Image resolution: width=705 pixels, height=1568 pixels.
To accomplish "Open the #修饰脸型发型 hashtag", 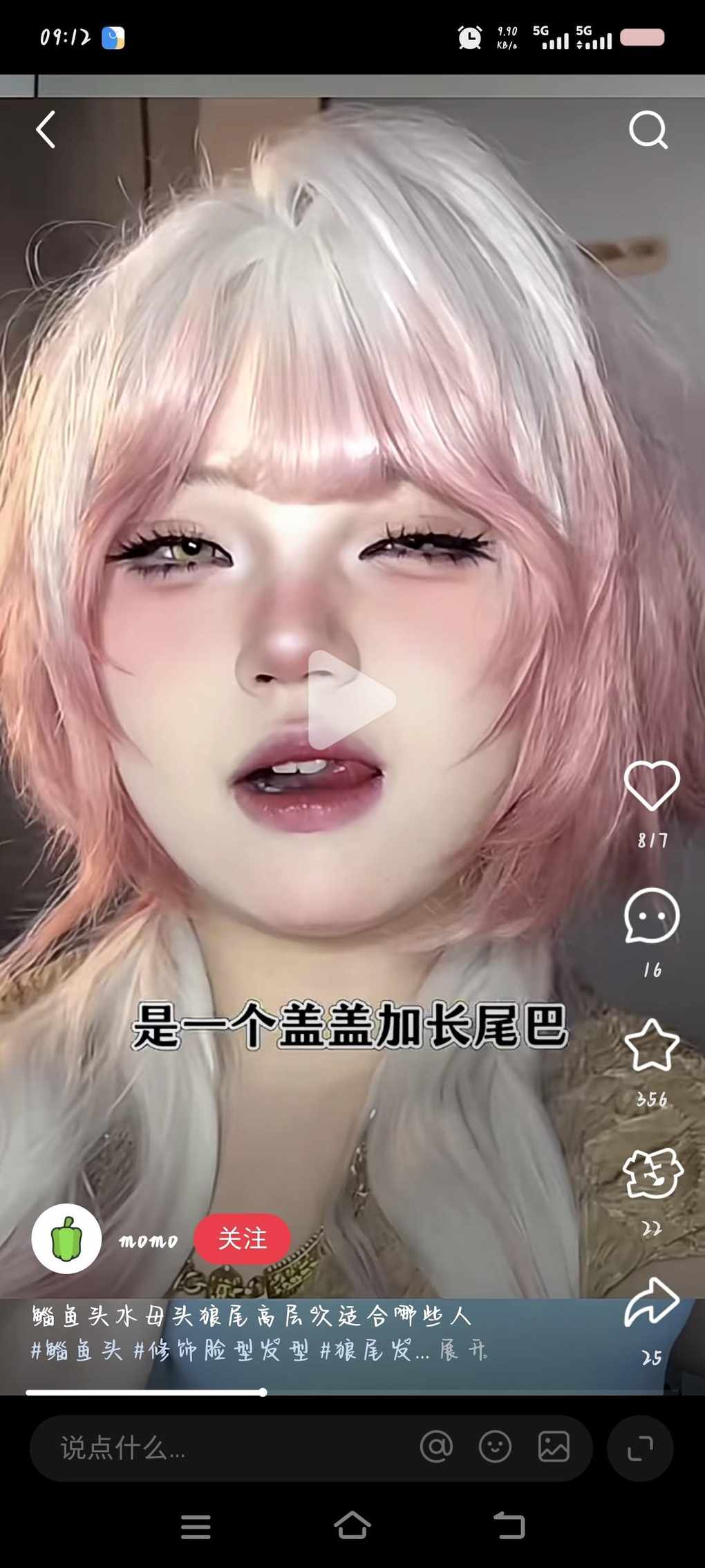I will click(x=221, y=1350).
